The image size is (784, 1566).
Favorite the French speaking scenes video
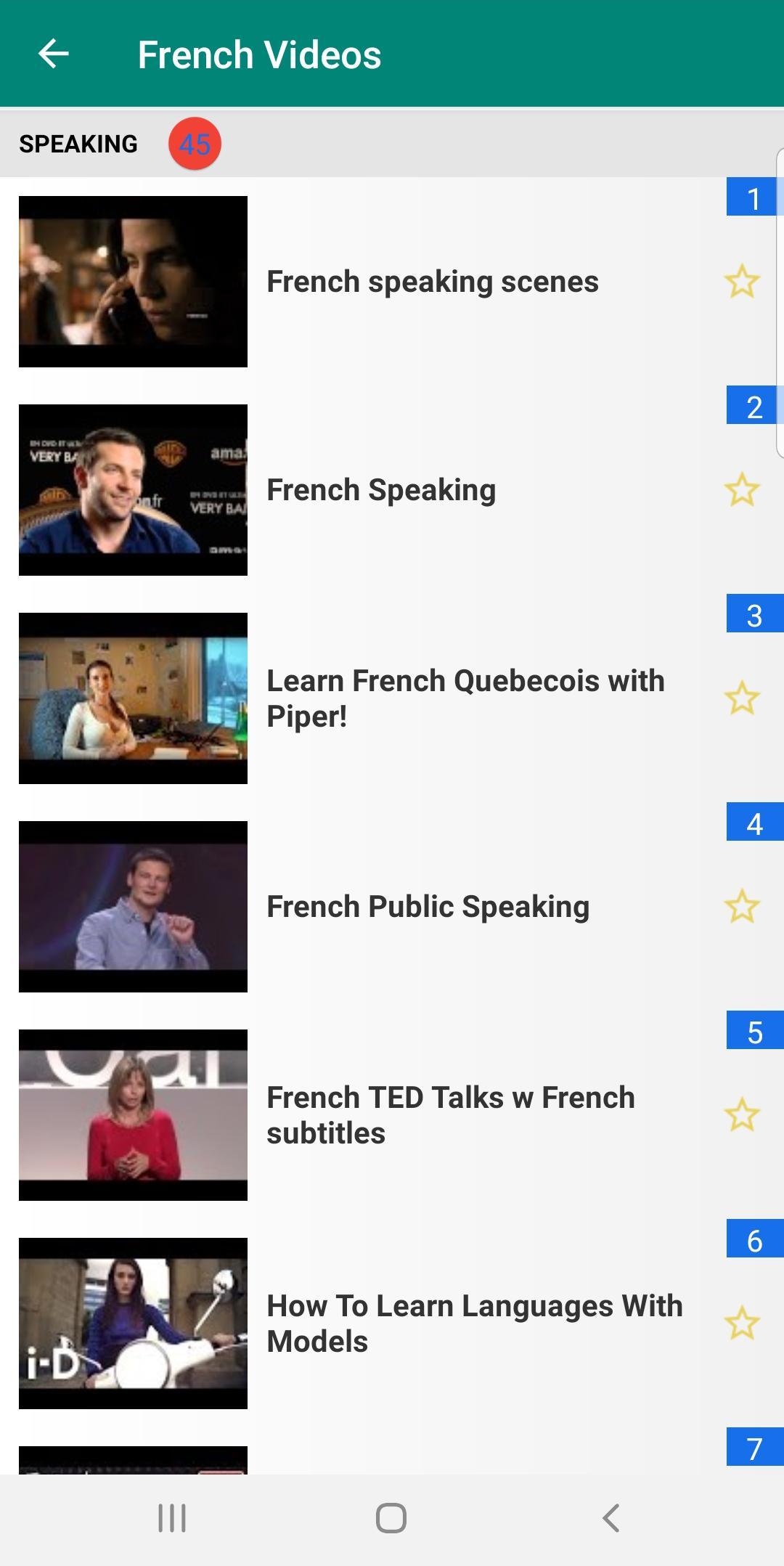pyautogui.click(x=741, y=282)
